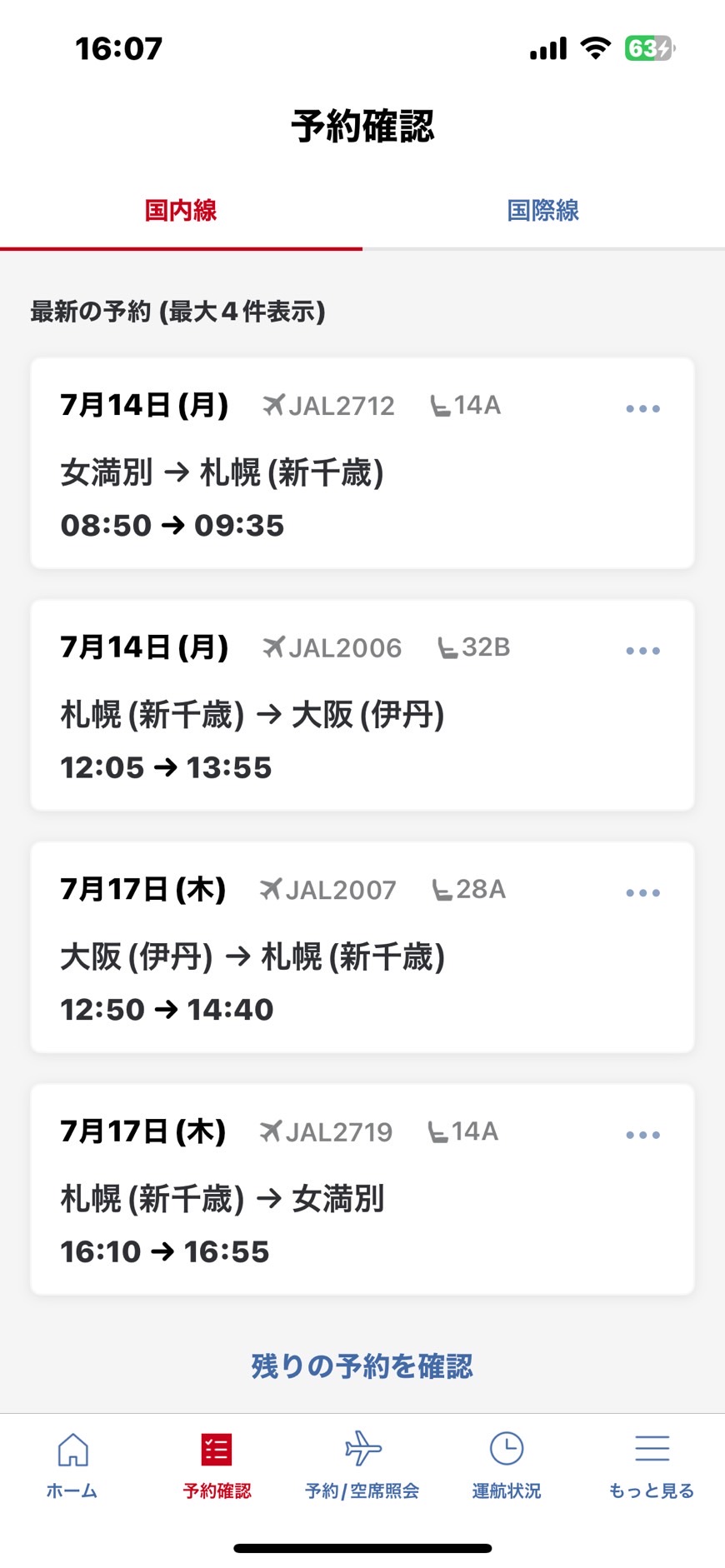Open the JAL2712 女満別 to 札幌 reservation

click(362, 463)
